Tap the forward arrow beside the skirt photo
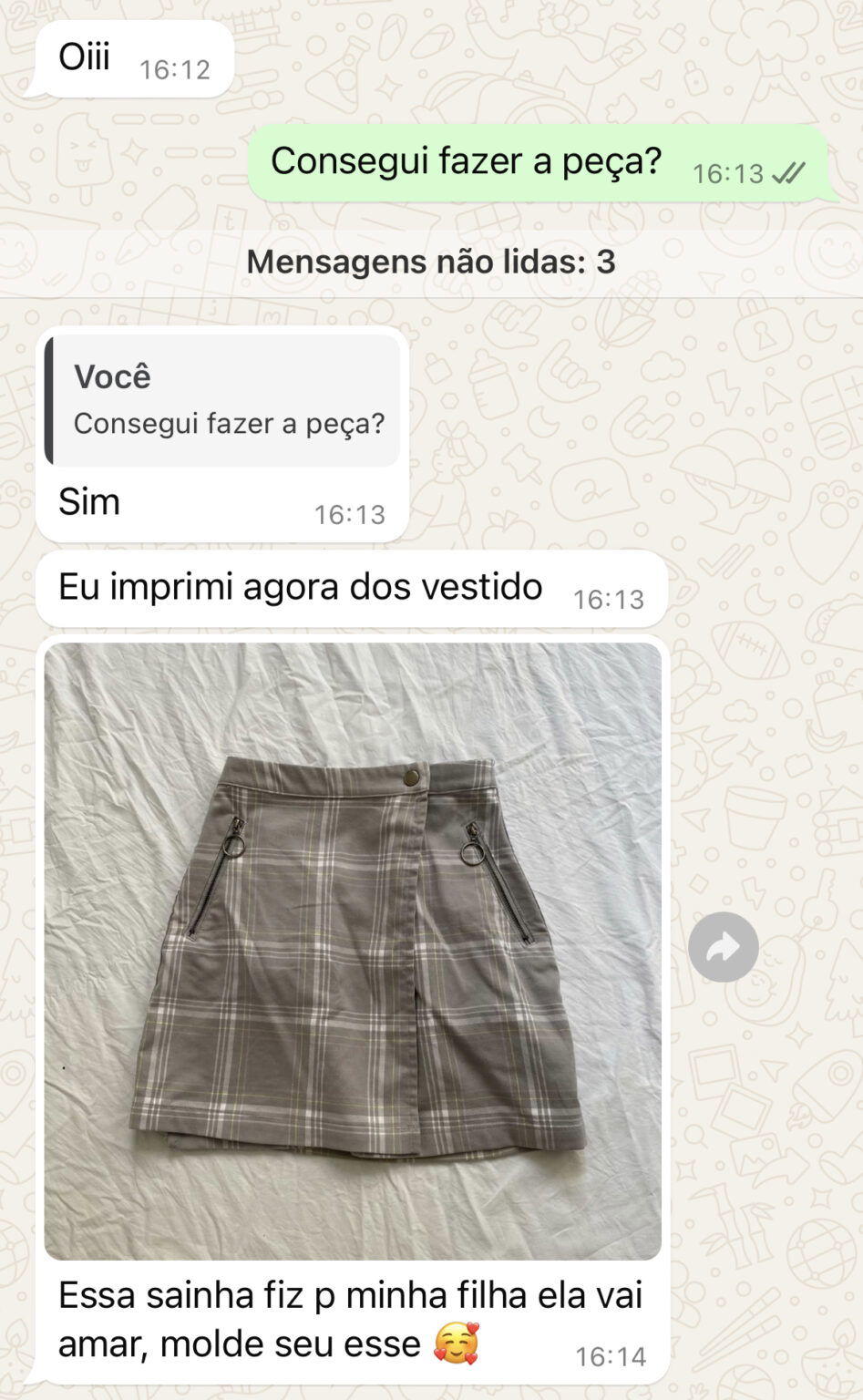This screenshot has height=1400, width=863. click(723, 947)
